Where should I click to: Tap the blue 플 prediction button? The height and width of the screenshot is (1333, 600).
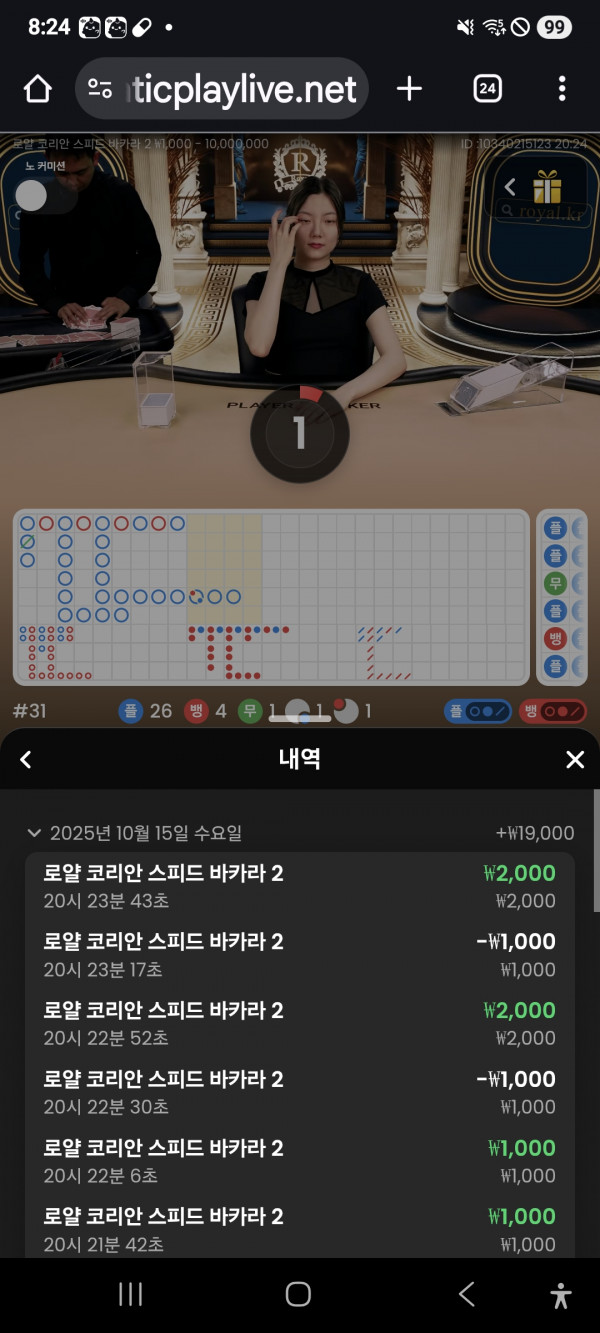coord(479,711)
